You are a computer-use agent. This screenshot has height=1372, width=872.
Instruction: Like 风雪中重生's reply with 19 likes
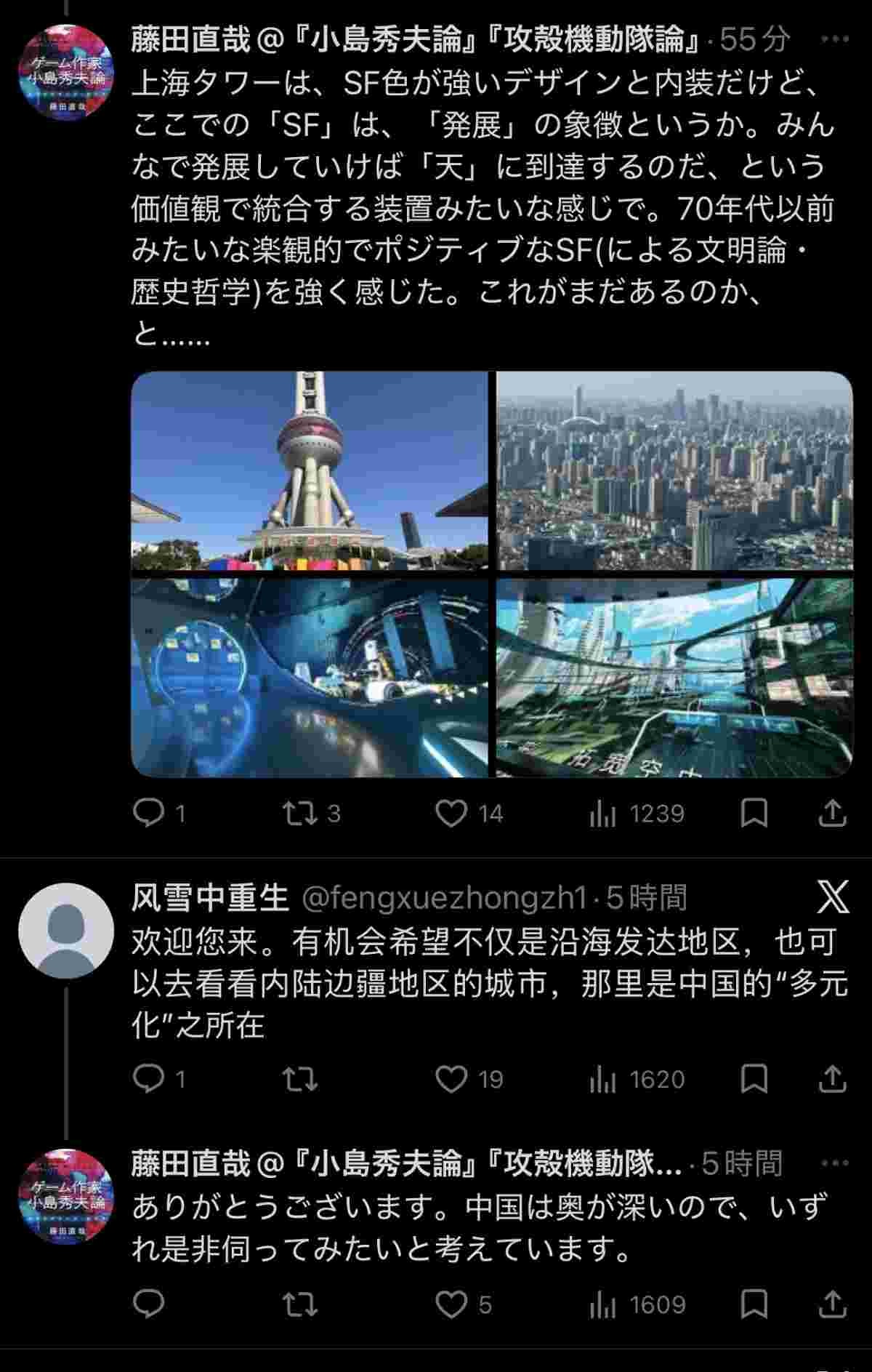click(x=451, y=1079)
